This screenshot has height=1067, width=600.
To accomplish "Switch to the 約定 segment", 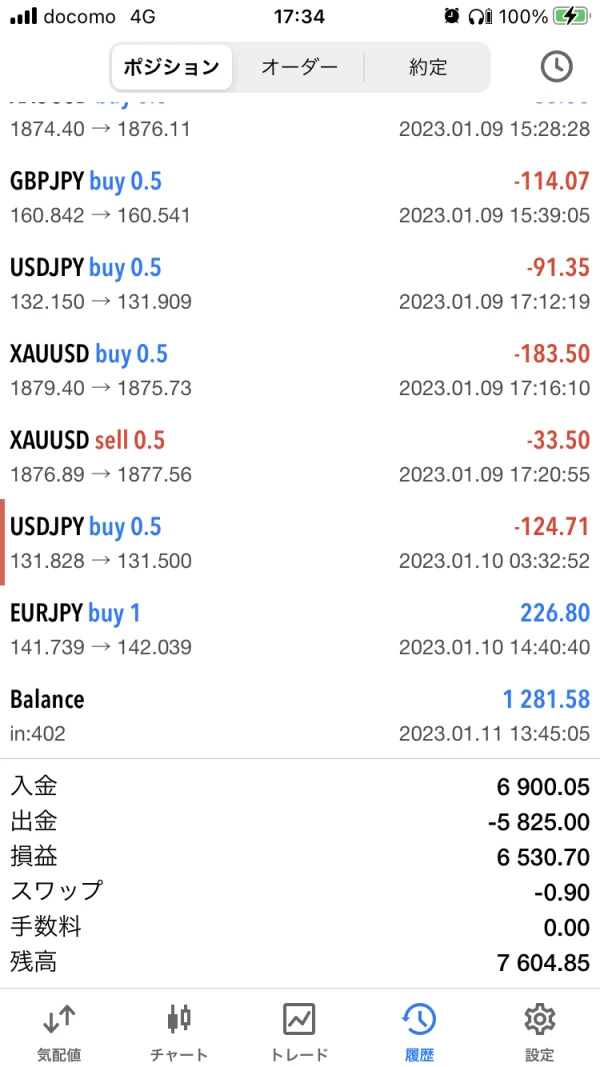I will [x=428, y=68].
